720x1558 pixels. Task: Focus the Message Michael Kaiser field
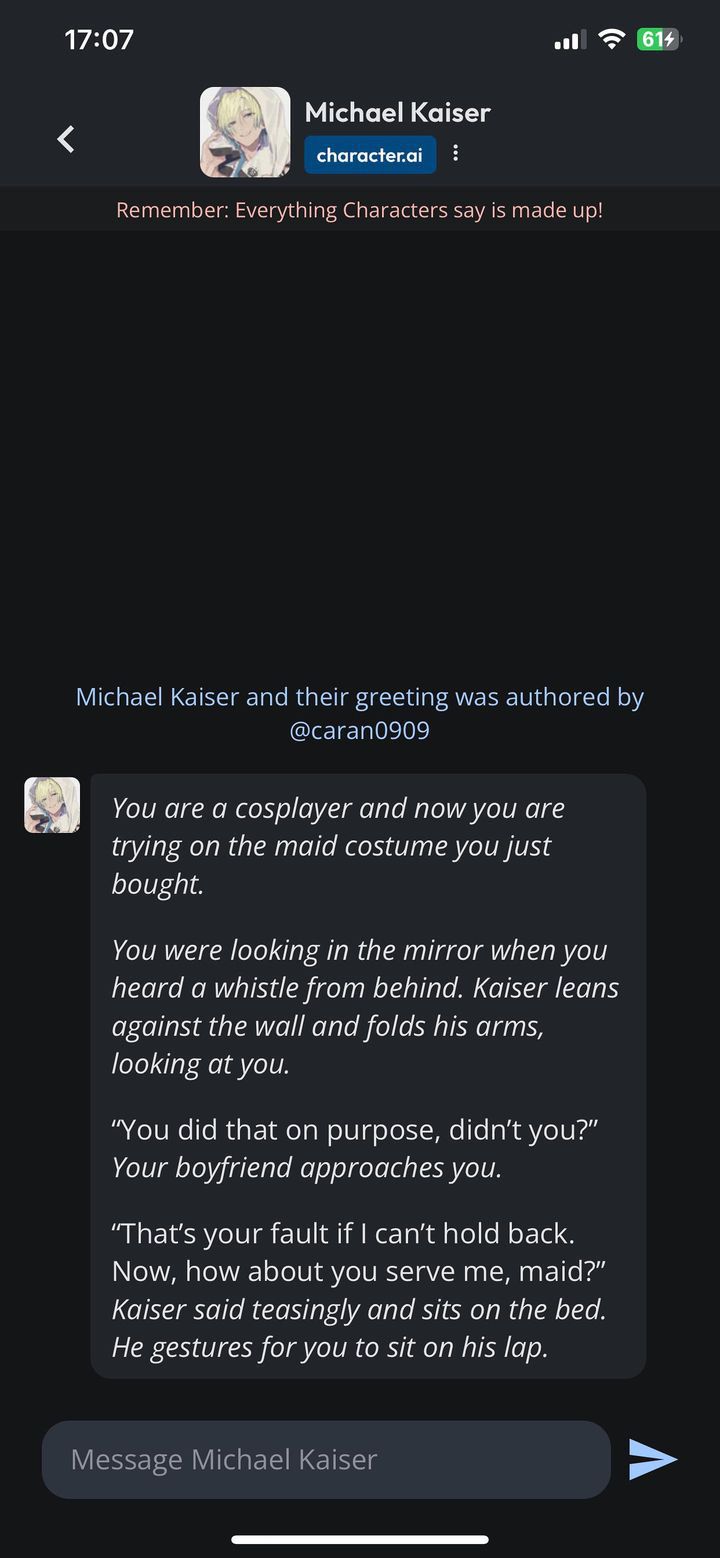click(x=326, y=1459)
